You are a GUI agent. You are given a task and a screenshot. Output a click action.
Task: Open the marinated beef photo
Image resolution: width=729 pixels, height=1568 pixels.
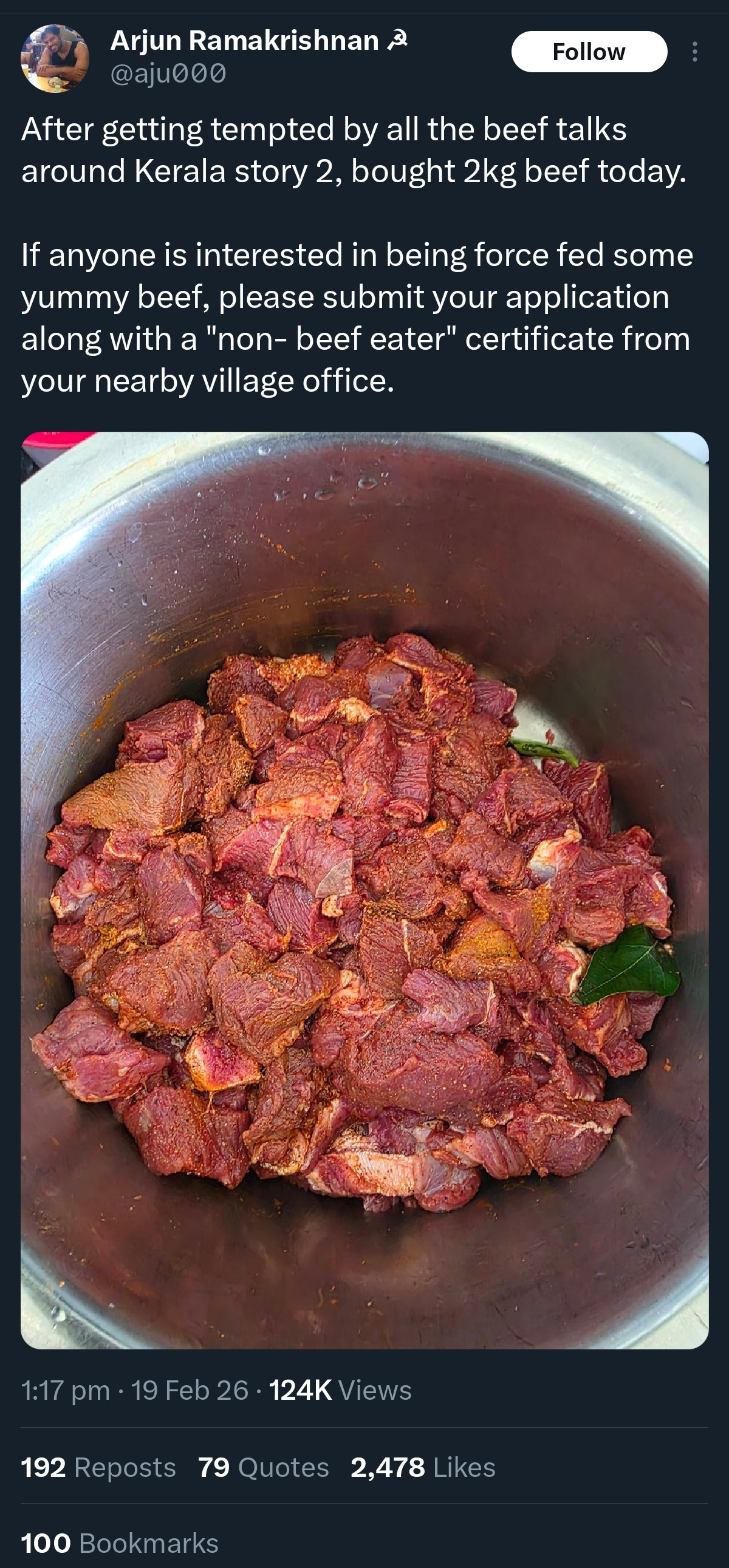coord(364,890)
